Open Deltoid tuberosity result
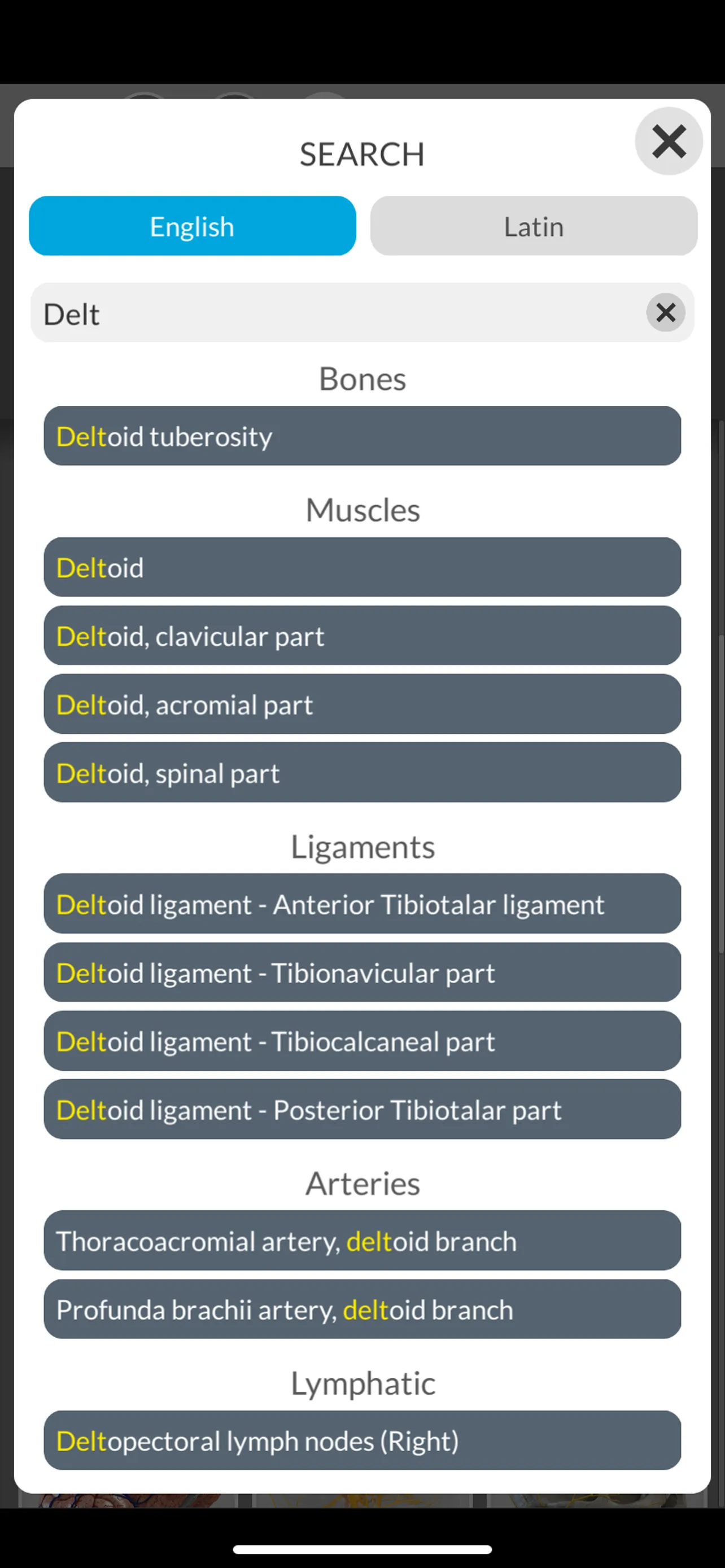Screen dimensions: 725x1568 coord(362,436)
